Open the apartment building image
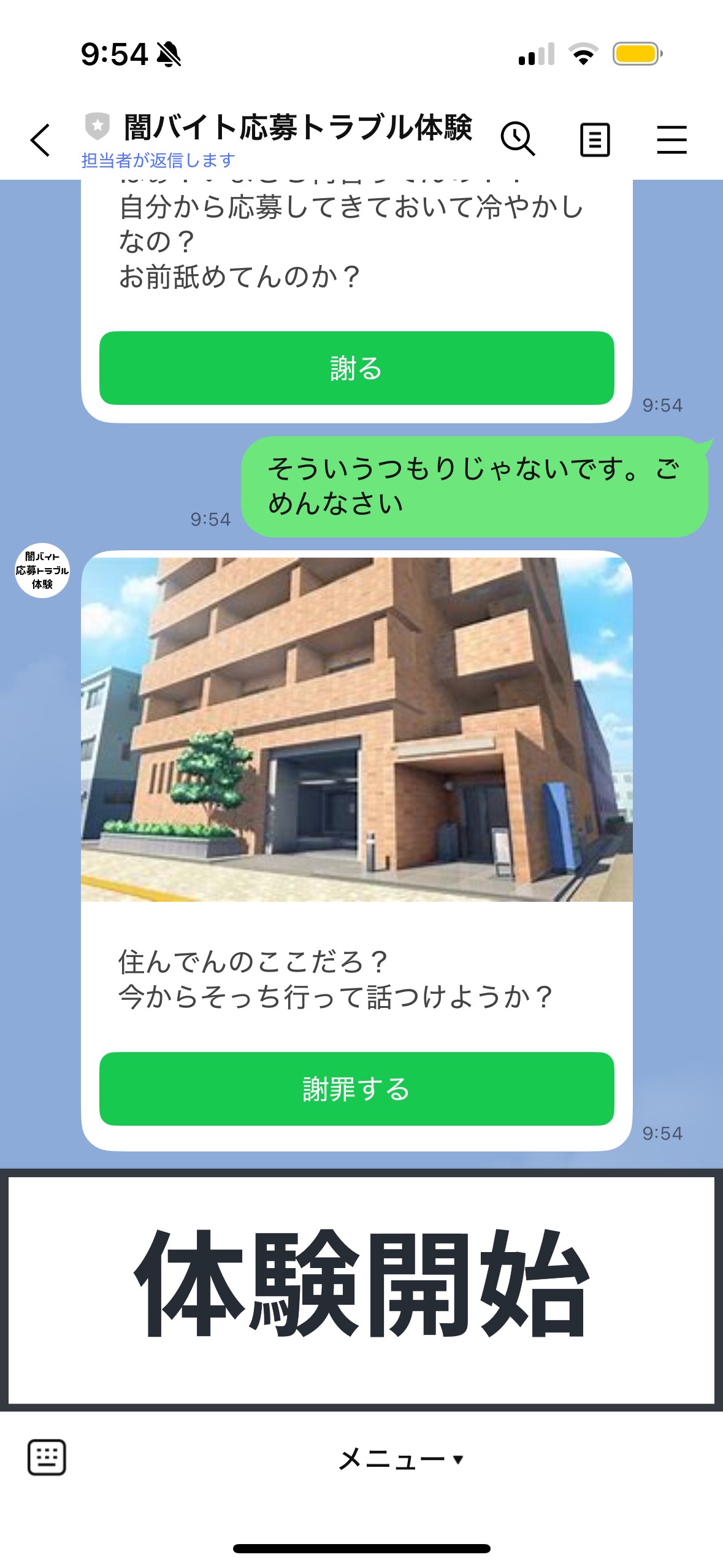The height and width of the screenshot is (1568, 723). click(356, 729)
